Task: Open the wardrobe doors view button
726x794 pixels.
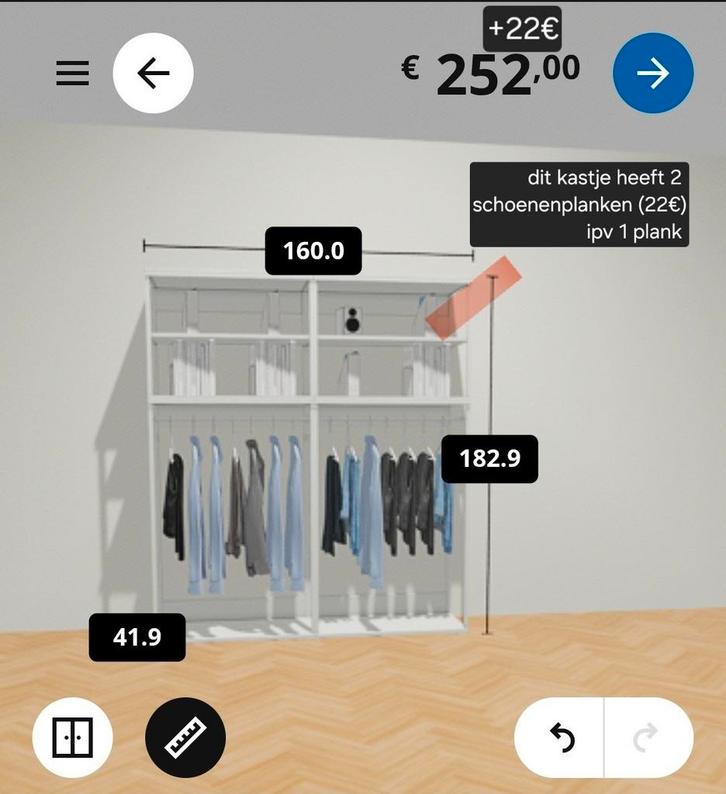Action: click(x=73, y=738)
